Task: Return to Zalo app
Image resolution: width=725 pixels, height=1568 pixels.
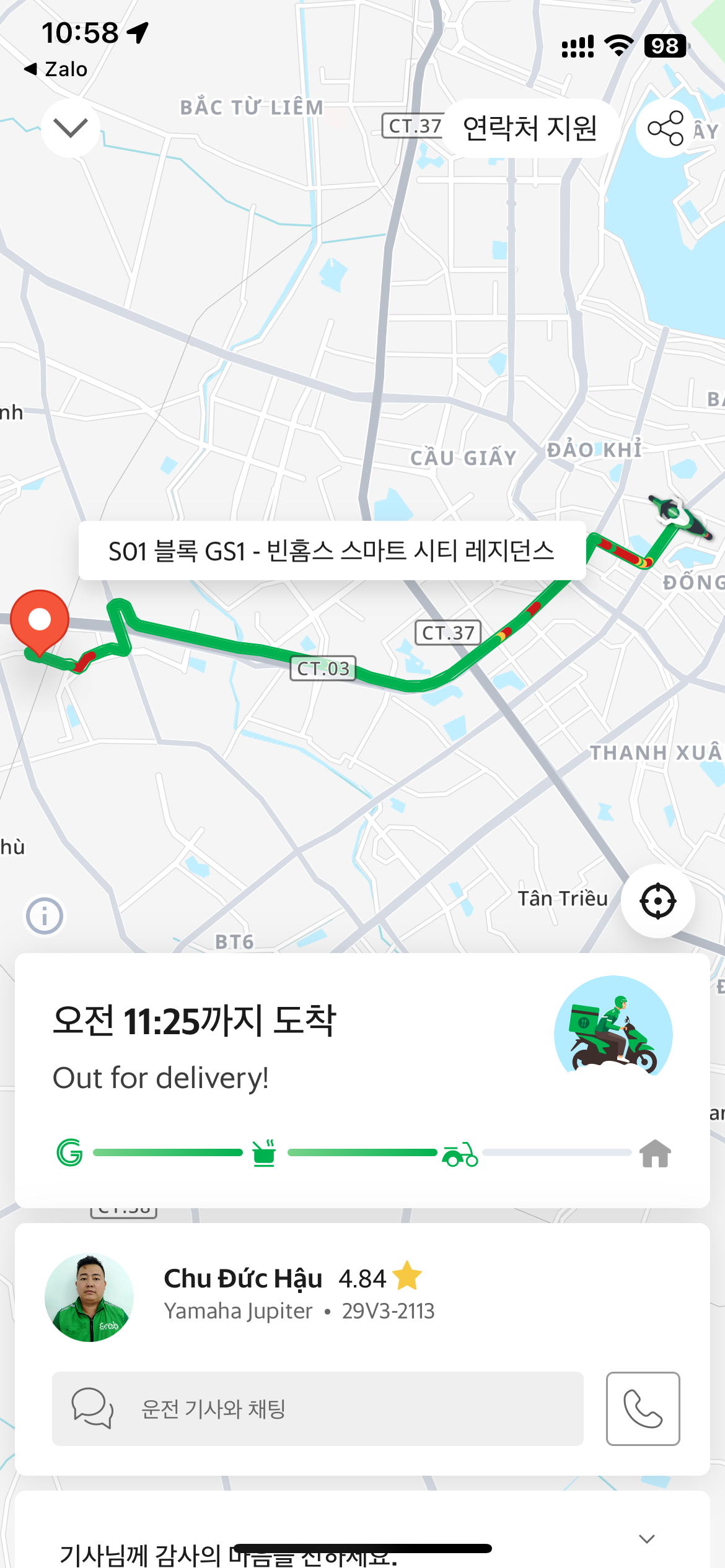Action: 56,69
